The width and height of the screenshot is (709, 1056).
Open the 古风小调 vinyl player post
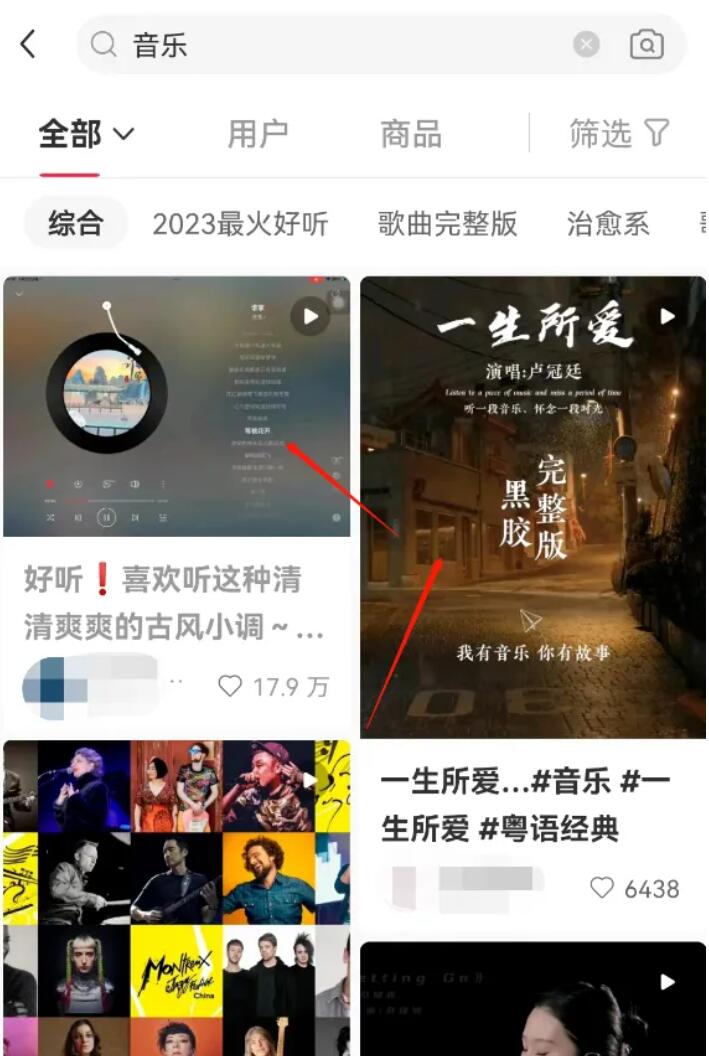pos(177,407)
